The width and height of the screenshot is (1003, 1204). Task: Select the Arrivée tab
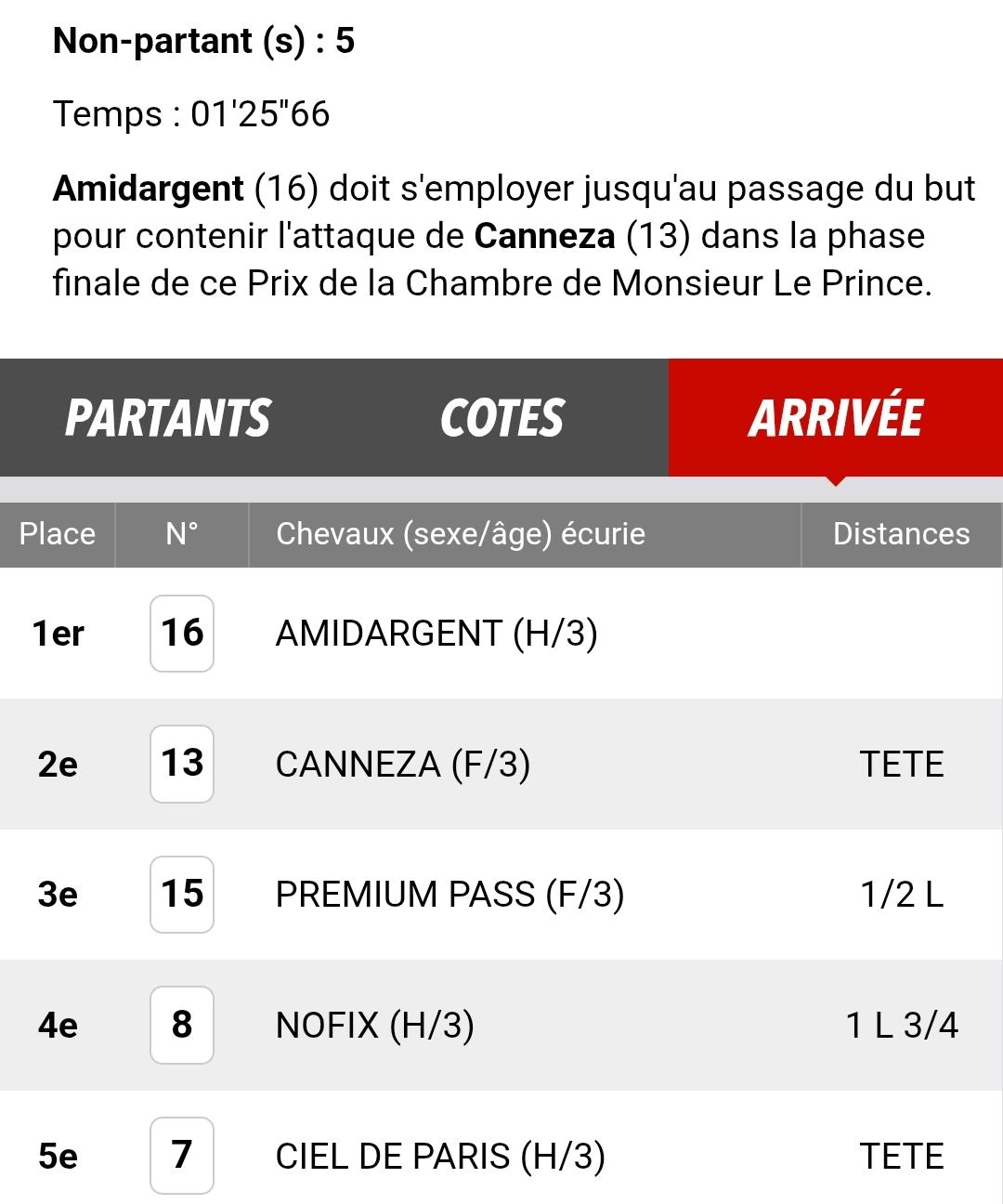(835, 418)
